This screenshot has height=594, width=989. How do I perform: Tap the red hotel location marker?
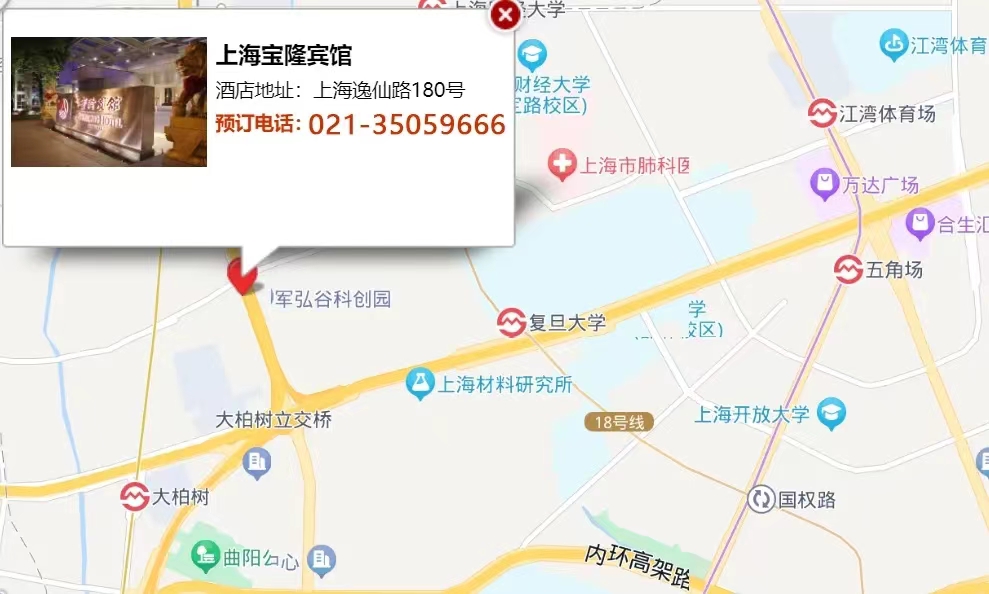[241, 276]
